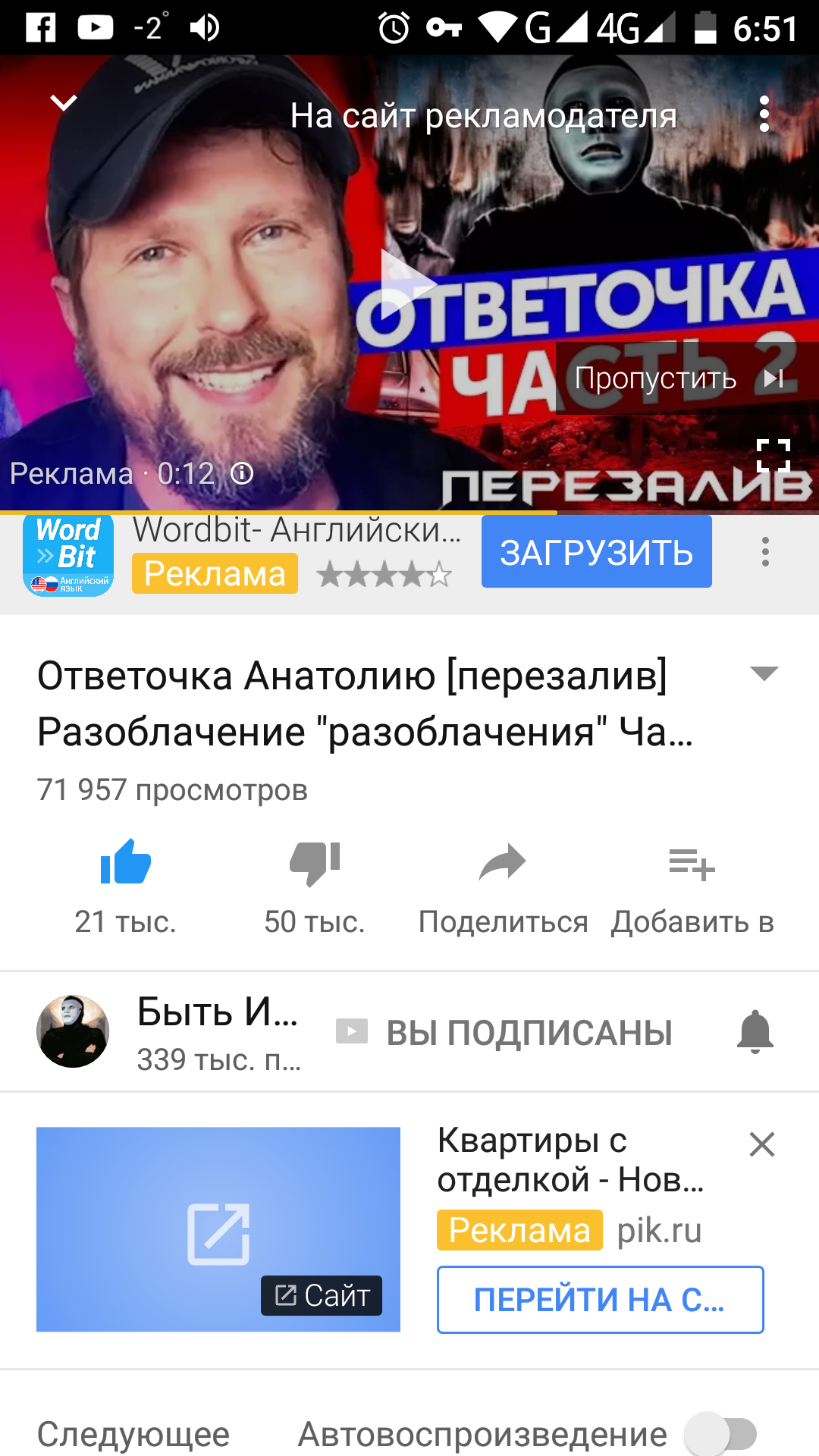Enter fullscreen mode

[x=773, y=456]
